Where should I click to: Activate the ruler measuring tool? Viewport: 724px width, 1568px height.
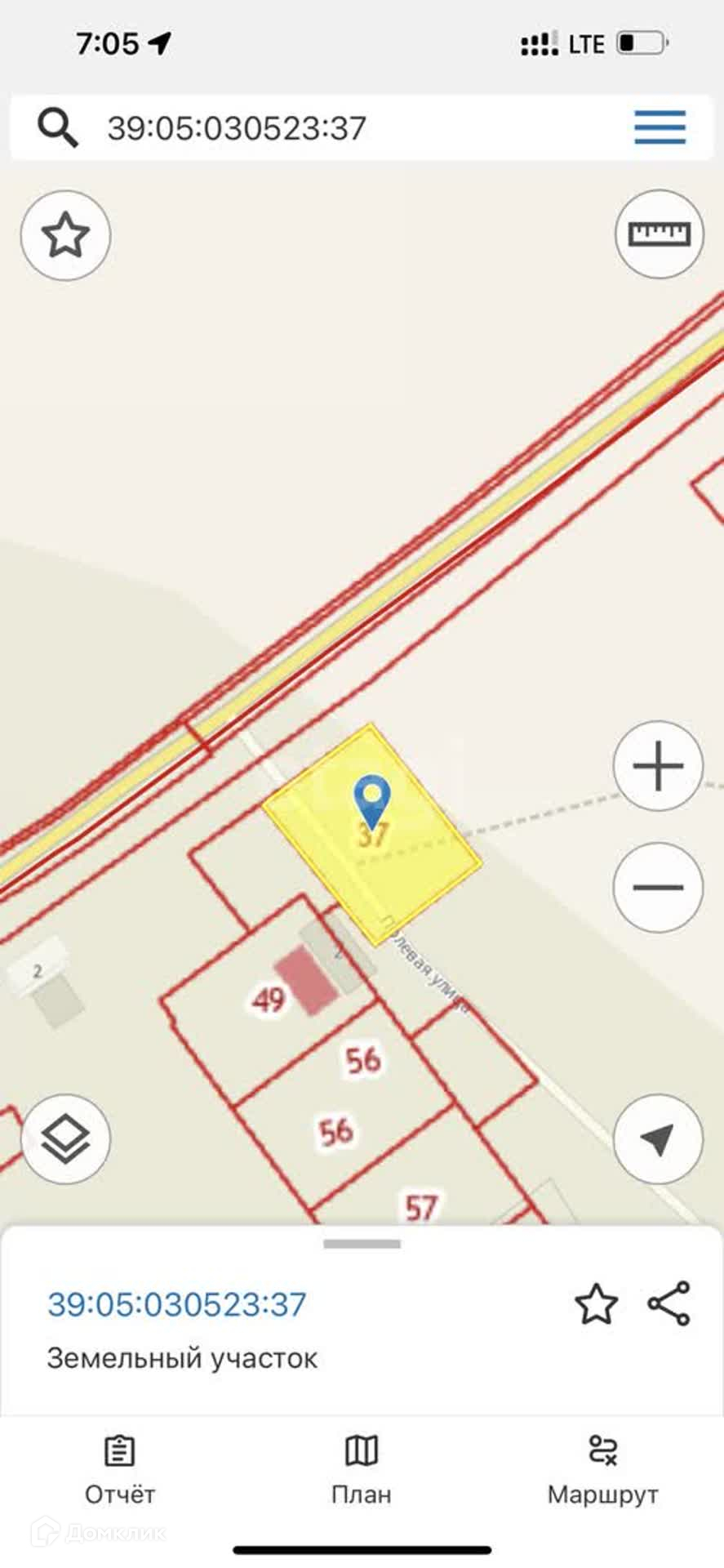click(x=659, y=234)
